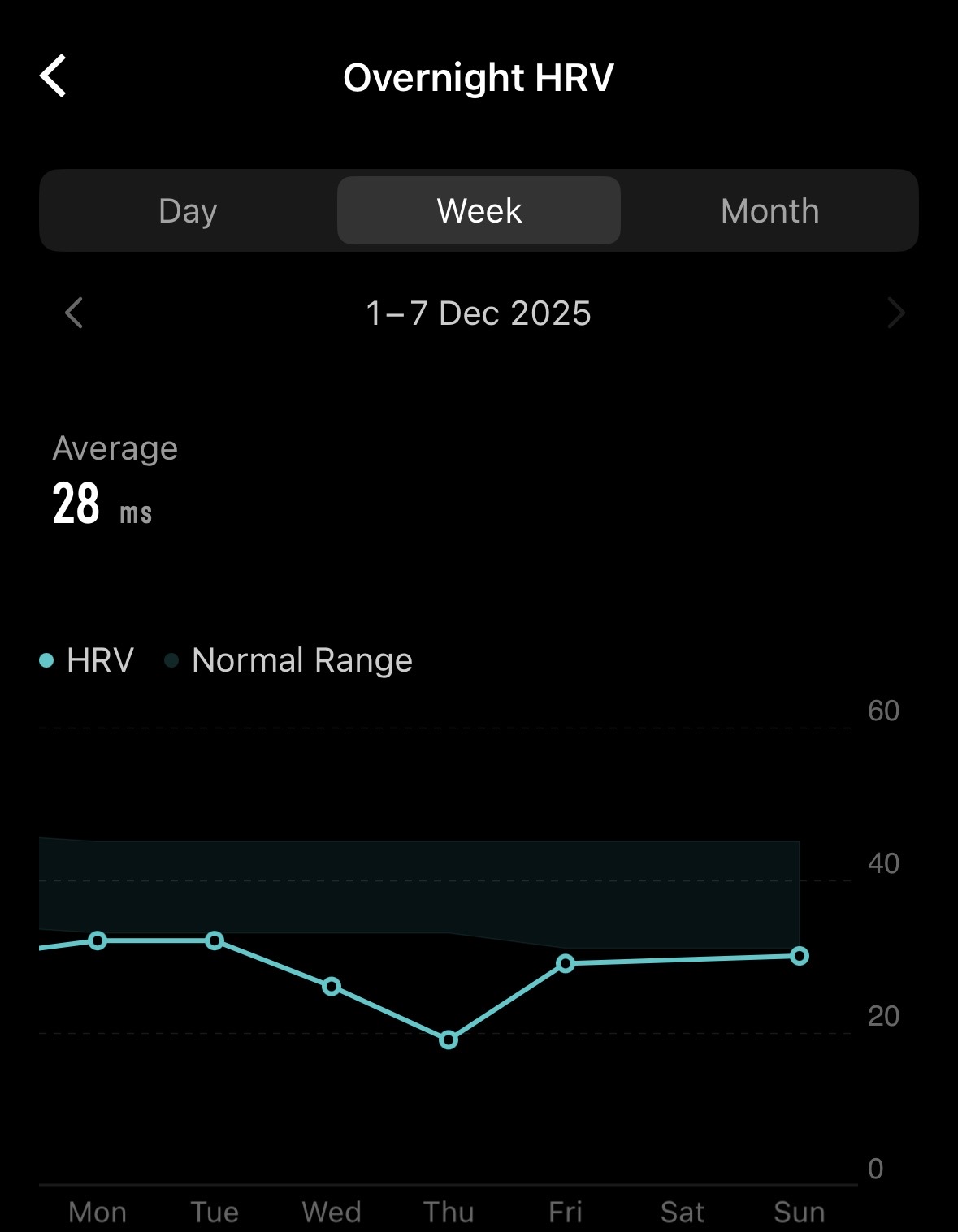
Task: Go to the previous week
Action: tap(74, 313)
